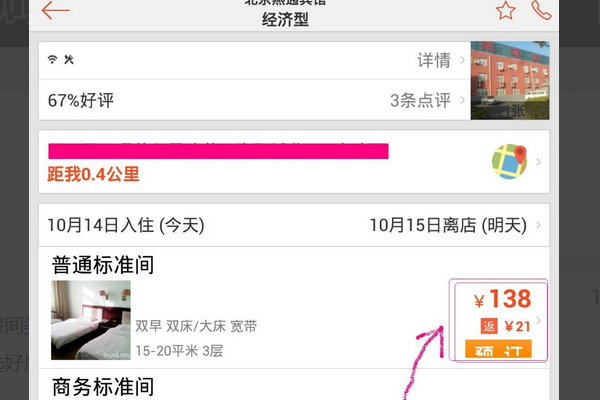This screenshot has height=400, width=600.
Task: View photo of 普通标准间 room
Action: click(91, 320)
